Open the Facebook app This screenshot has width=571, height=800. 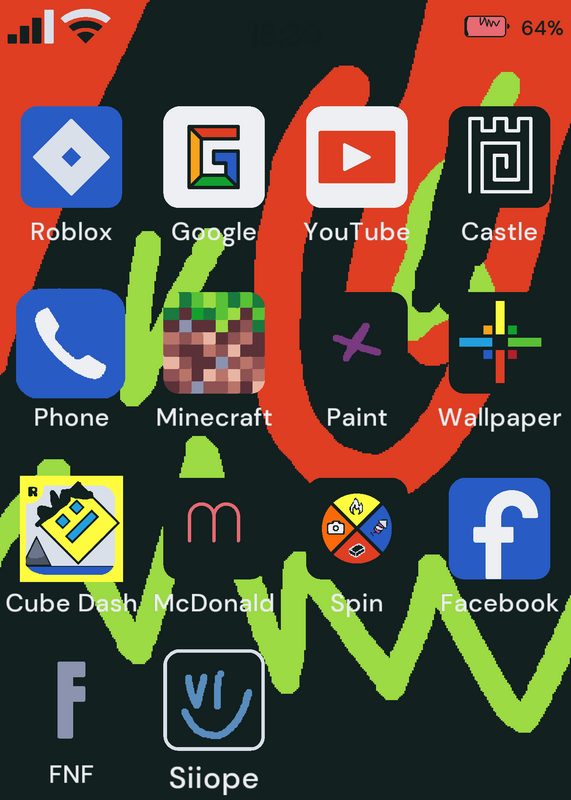[500, 529]
